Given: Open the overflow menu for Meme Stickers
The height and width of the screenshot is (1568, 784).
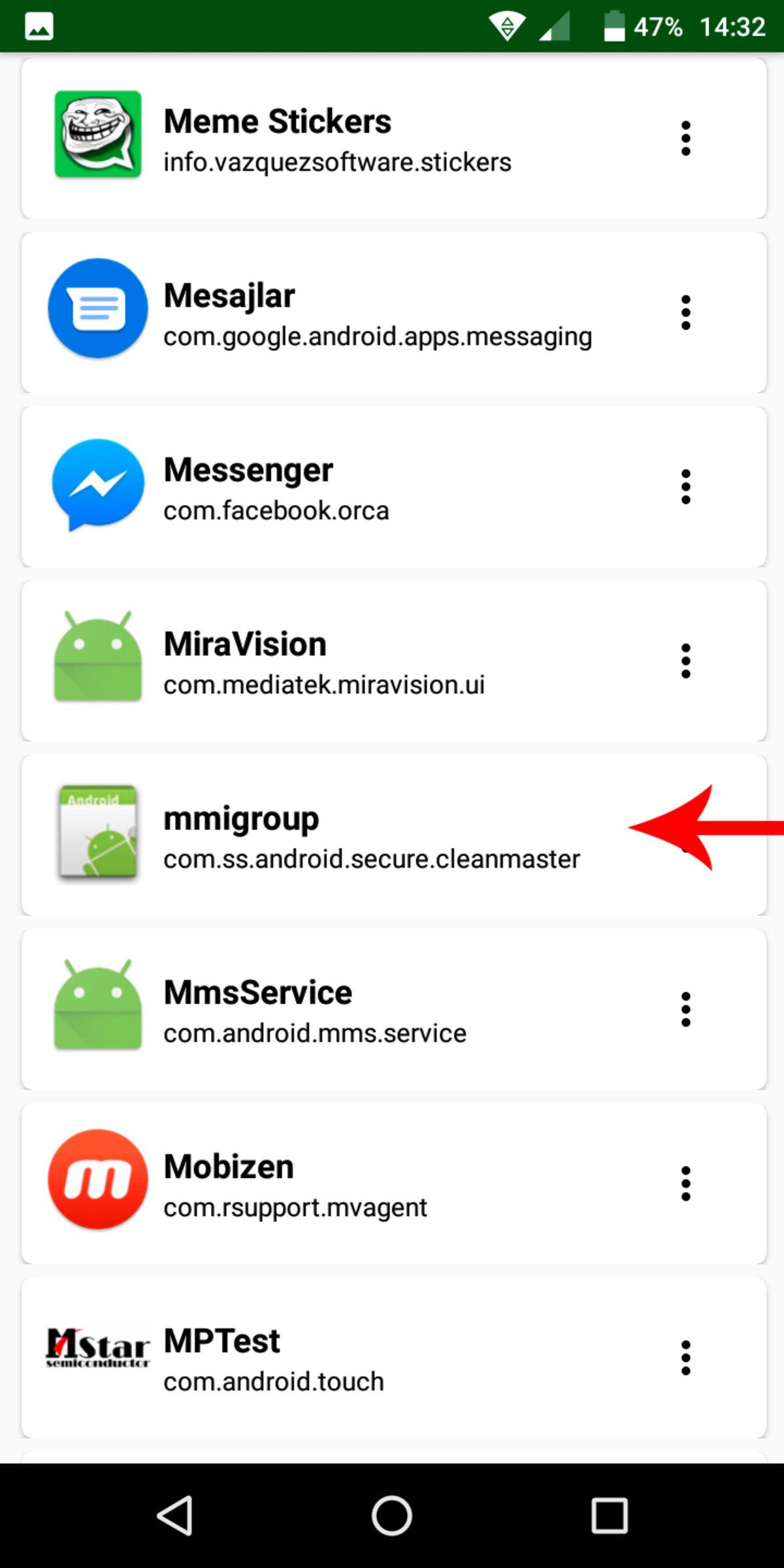Looking at the screenshot, I should point(685,139).
